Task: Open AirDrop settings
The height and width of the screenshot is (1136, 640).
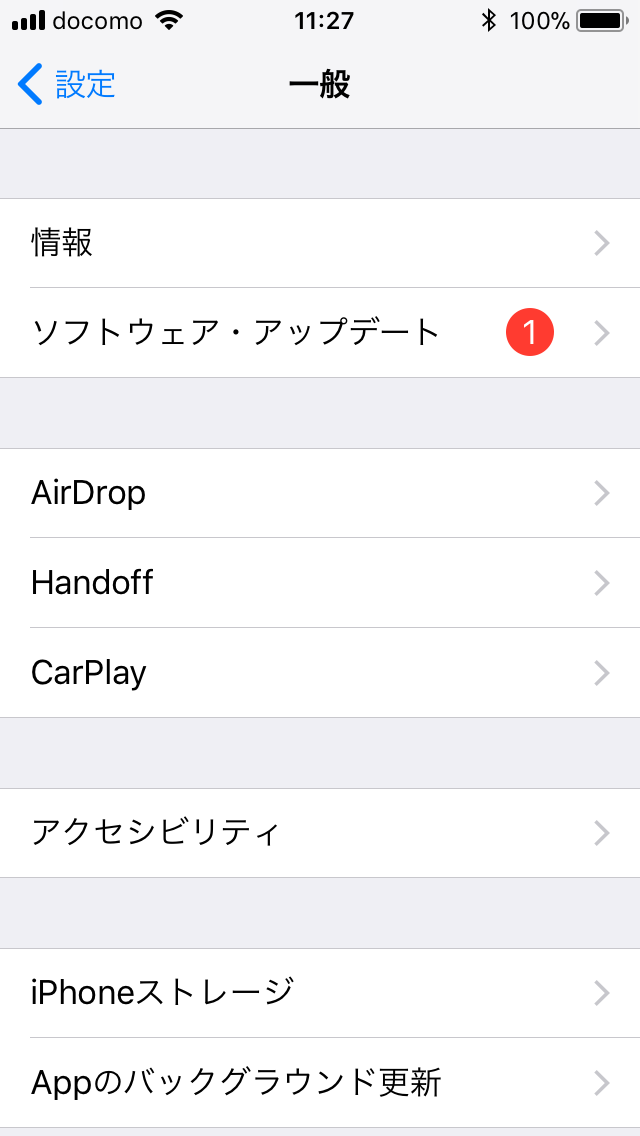Action: (x=320, y=493)
